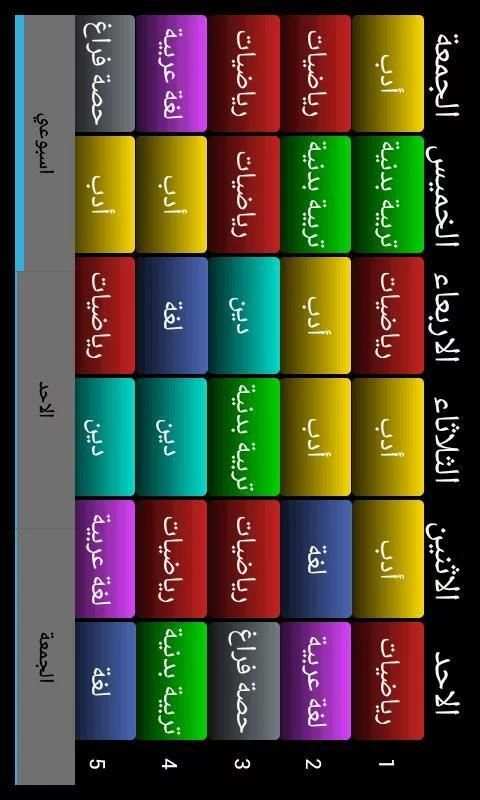480x800 pixels.
Task: Open the لغة cell under الاربعاء
Action: tap(171, 315)
